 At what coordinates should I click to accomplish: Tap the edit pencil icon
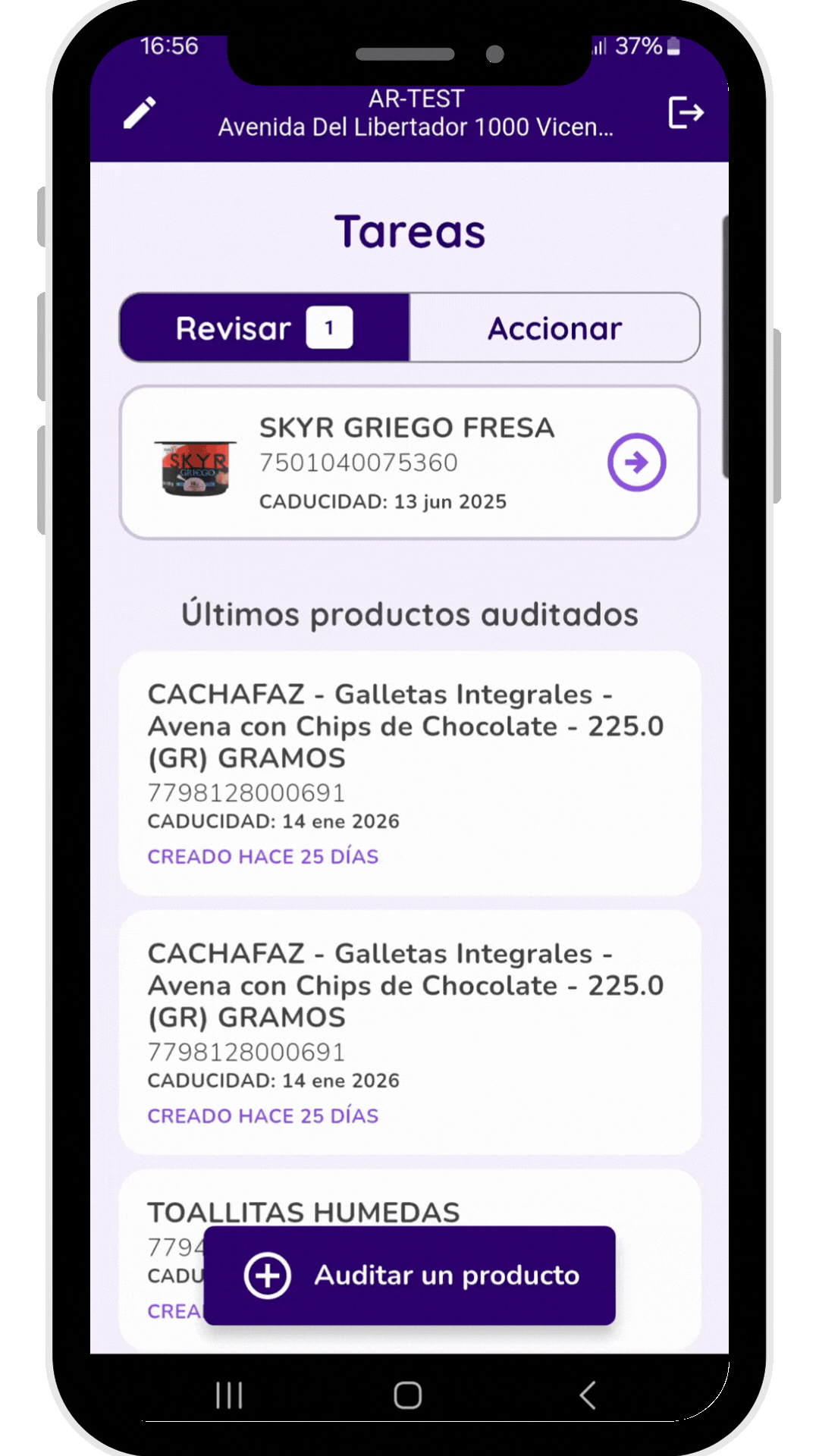[140, 113]
